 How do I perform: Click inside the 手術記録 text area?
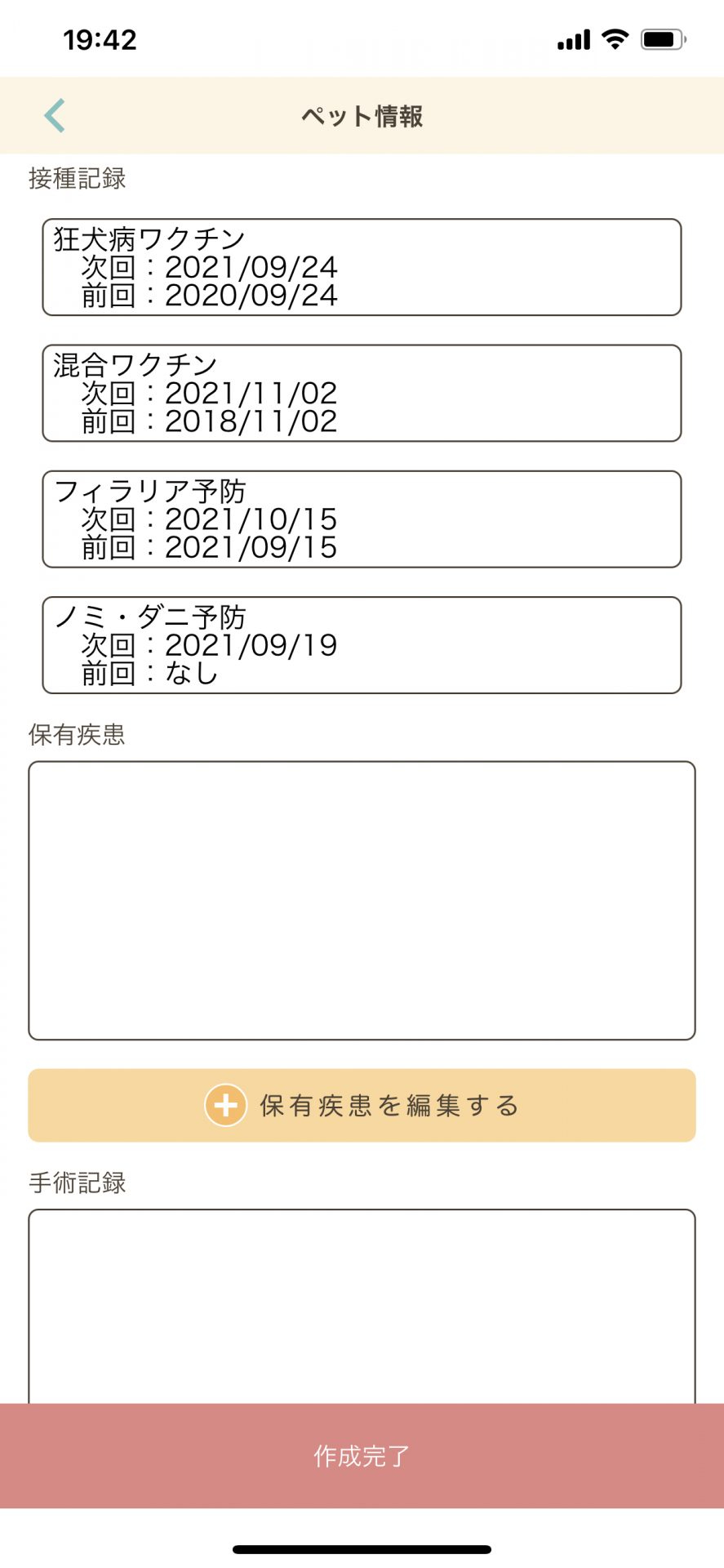(x=362, y=1290)
